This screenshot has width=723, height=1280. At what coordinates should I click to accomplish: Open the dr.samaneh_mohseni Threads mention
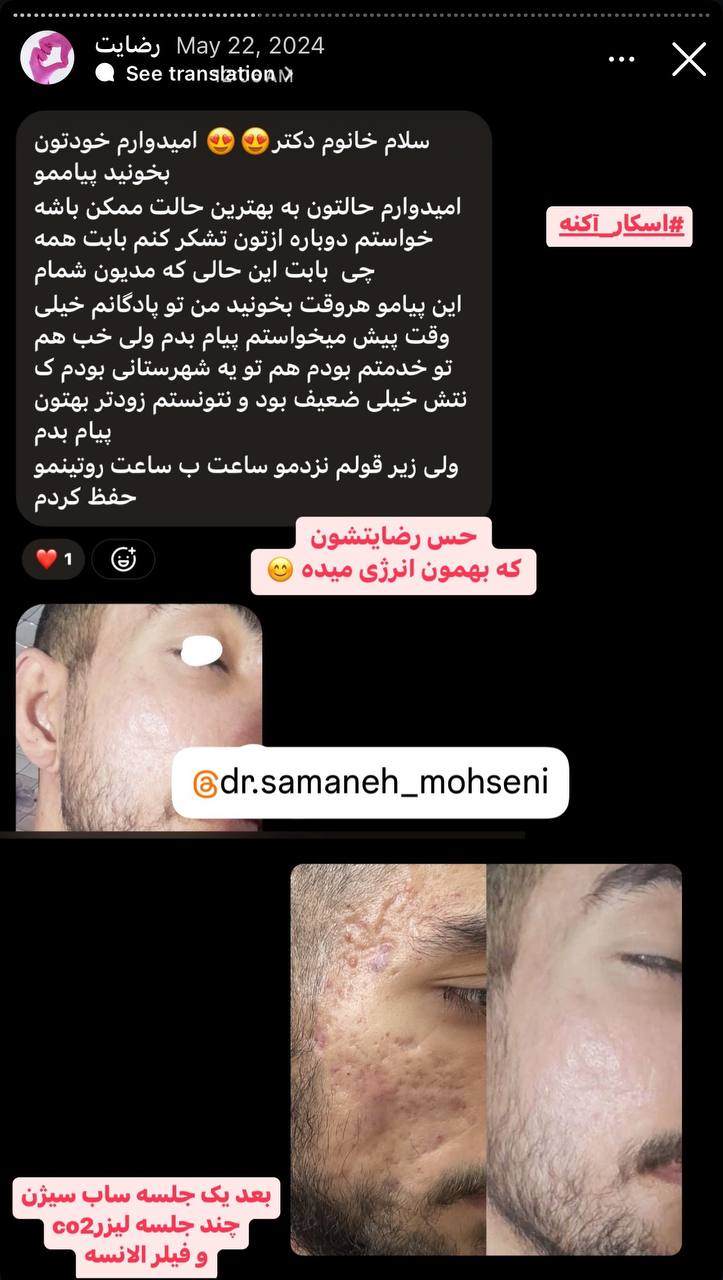tap(370, 782)
